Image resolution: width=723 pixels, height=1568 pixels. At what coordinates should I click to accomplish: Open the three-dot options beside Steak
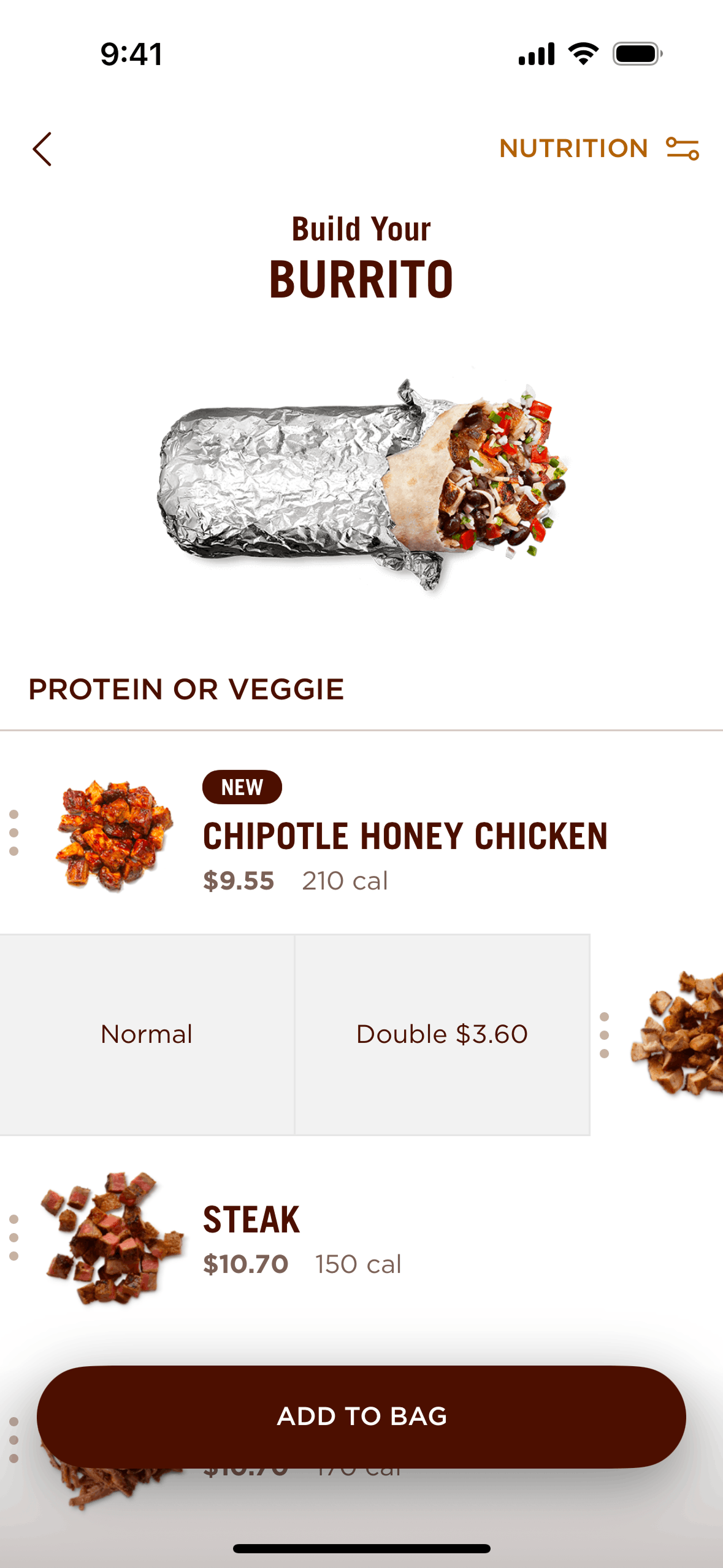tap(14, 1237)
